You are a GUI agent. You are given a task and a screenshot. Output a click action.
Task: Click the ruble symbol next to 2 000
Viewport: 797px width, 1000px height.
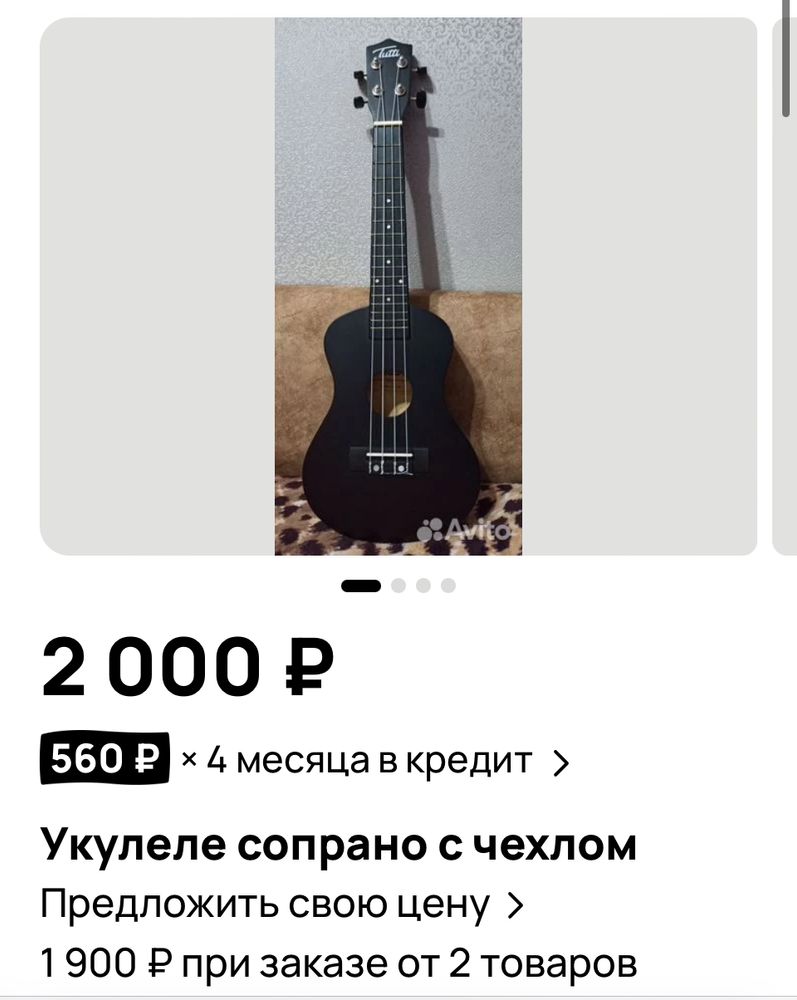306,665
